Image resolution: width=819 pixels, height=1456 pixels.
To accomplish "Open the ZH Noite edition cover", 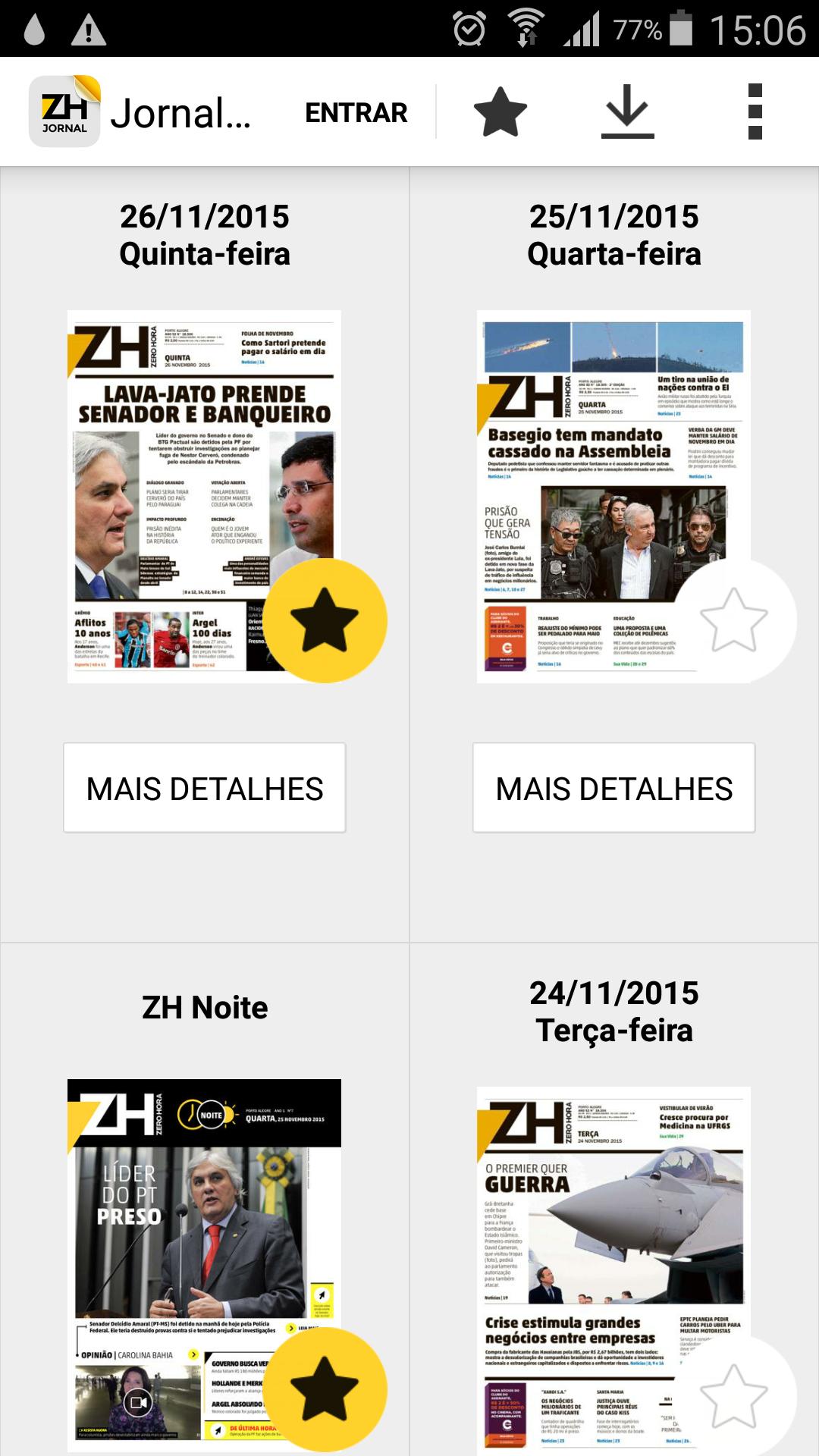I will point(204,1266).
